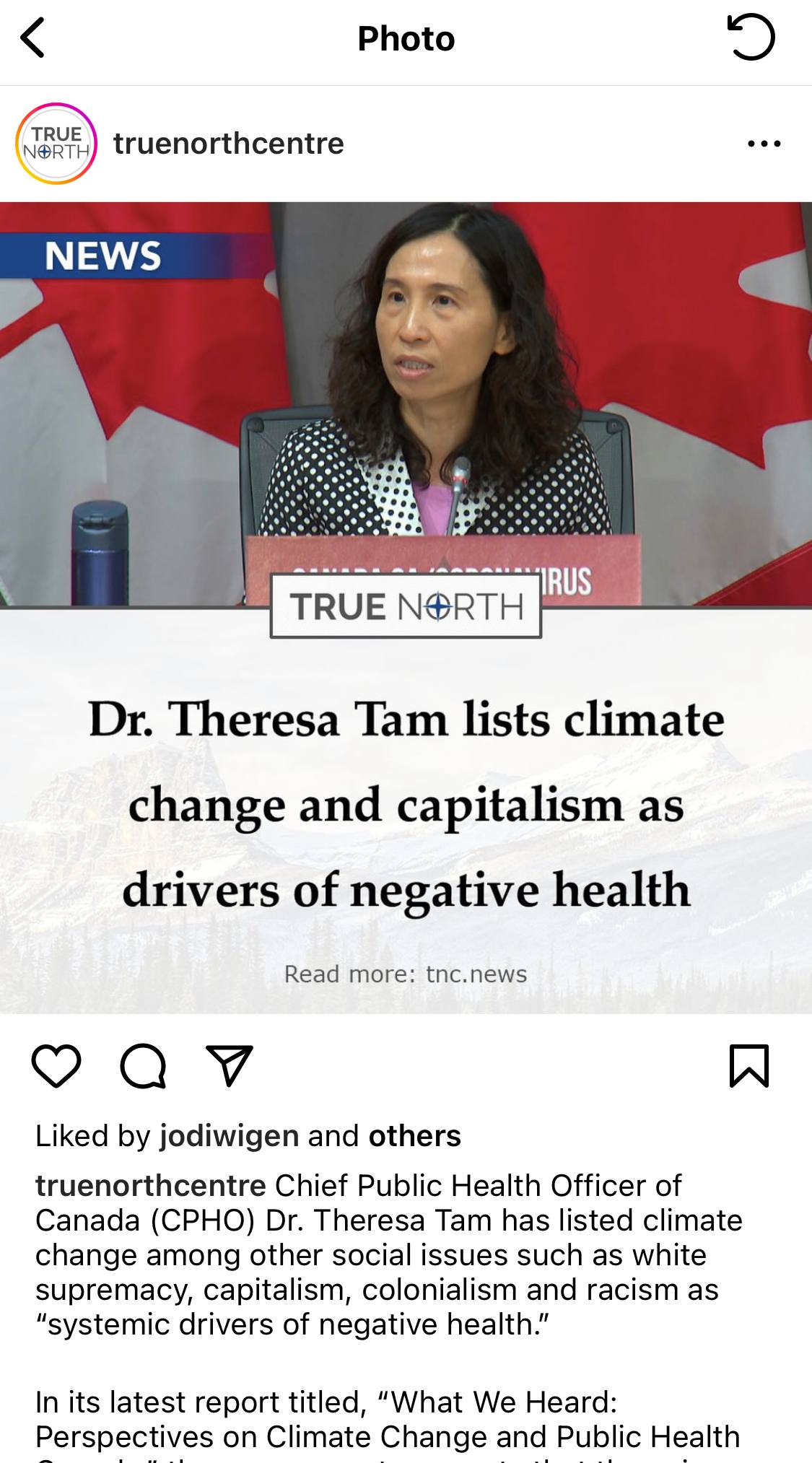Go back from the Photo screen

coord(33,38)
